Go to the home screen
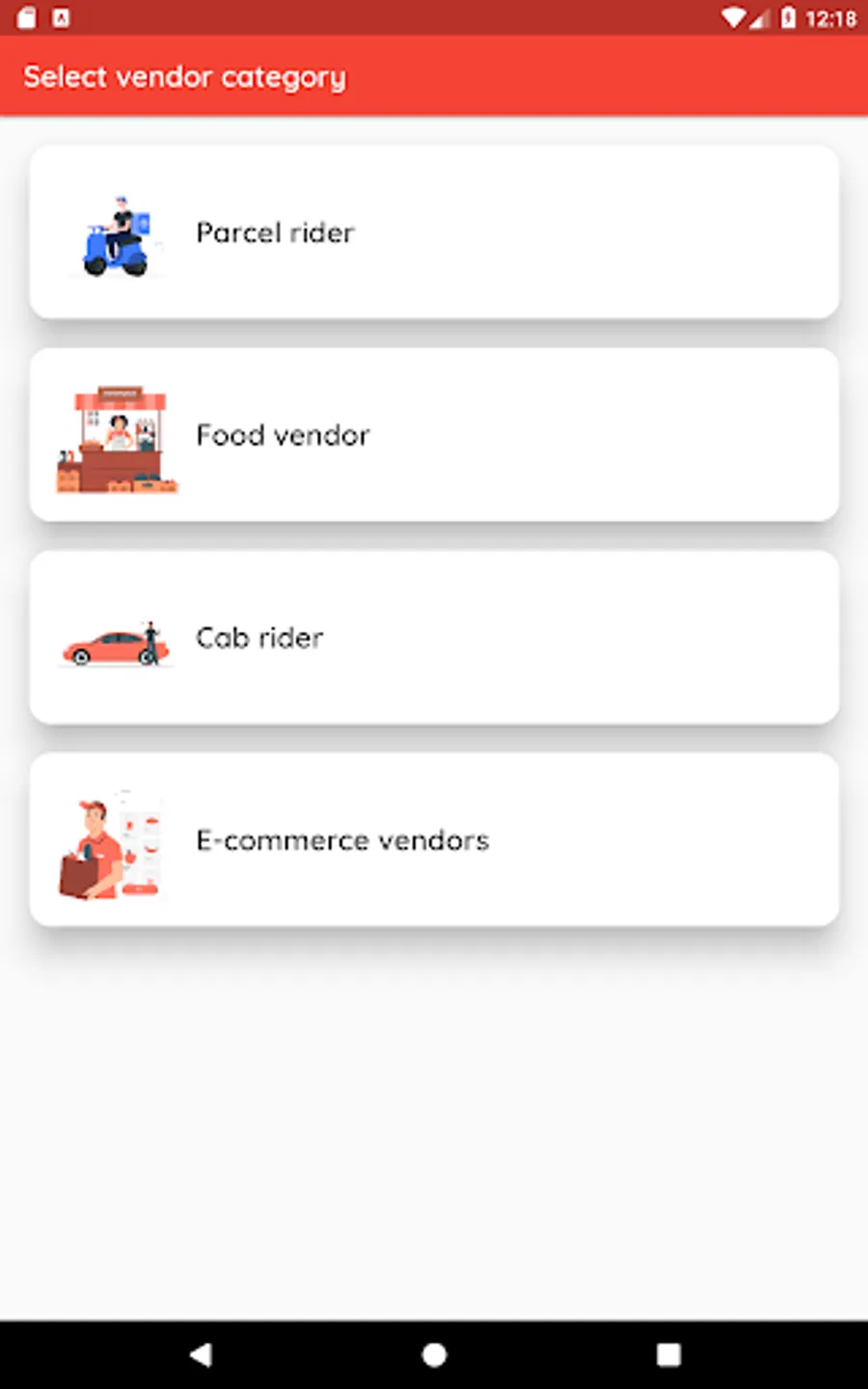Viewport: 868px width, 1389px height. click(x=434, y=1355)
